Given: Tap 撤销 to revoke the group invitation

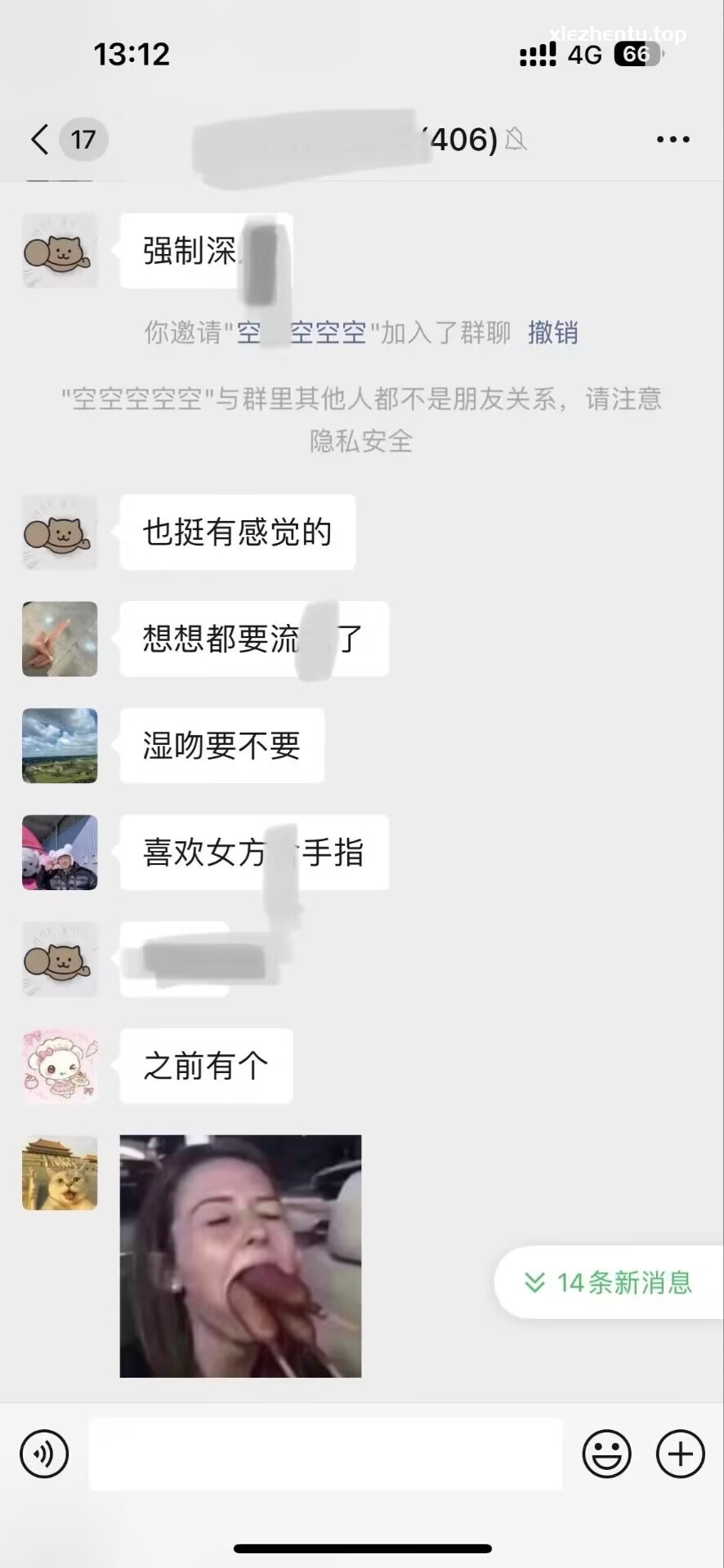Looking at the screenshot, I should (x=555, y=333).
